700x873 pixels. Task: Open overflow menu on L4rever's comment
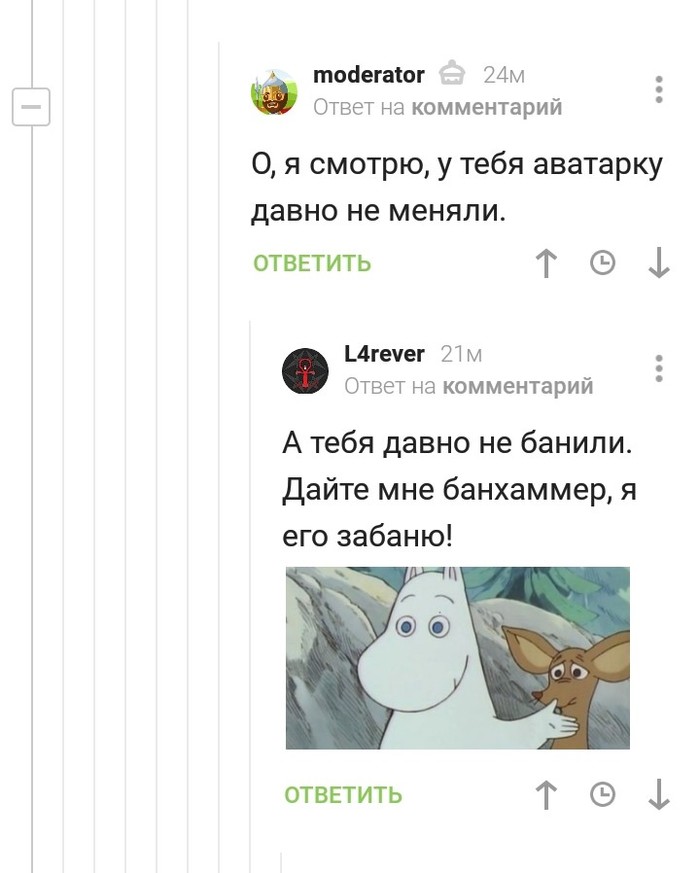[659, 369]
